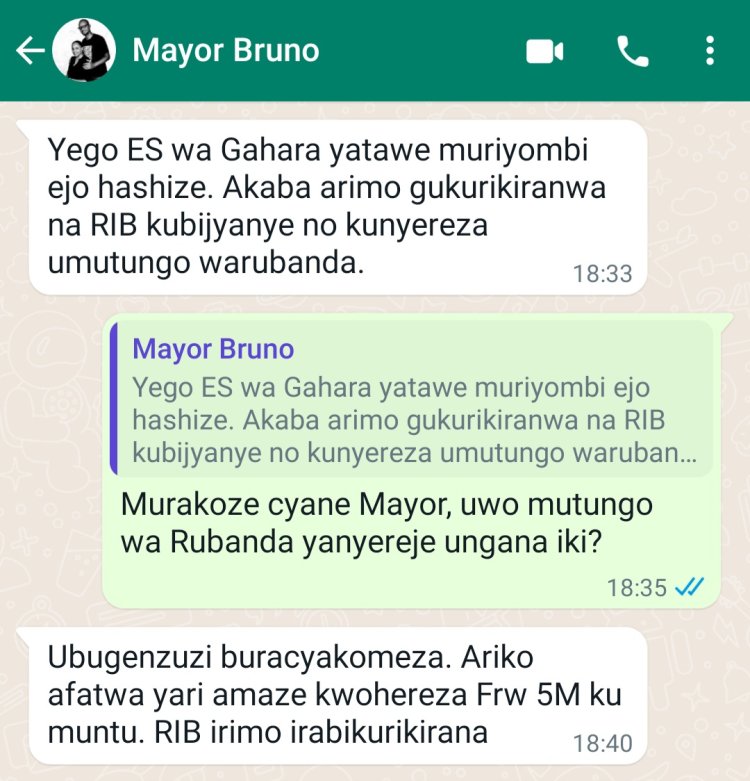Viewport: 750px width, 781px height.
Task: Open the chat overflow menu
Action: [709, 51]
